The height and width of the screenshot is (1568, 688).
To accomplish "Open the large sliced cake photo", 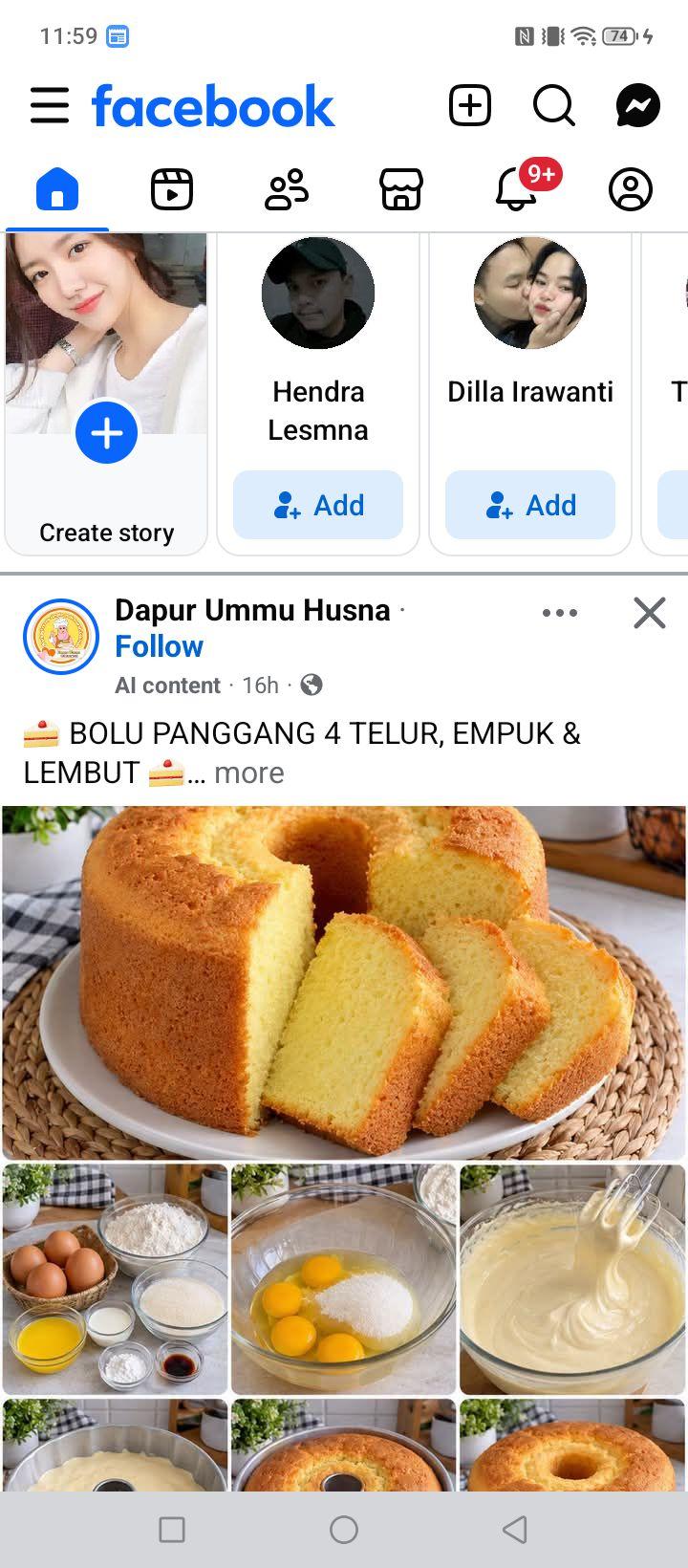I will coord(344,983).
